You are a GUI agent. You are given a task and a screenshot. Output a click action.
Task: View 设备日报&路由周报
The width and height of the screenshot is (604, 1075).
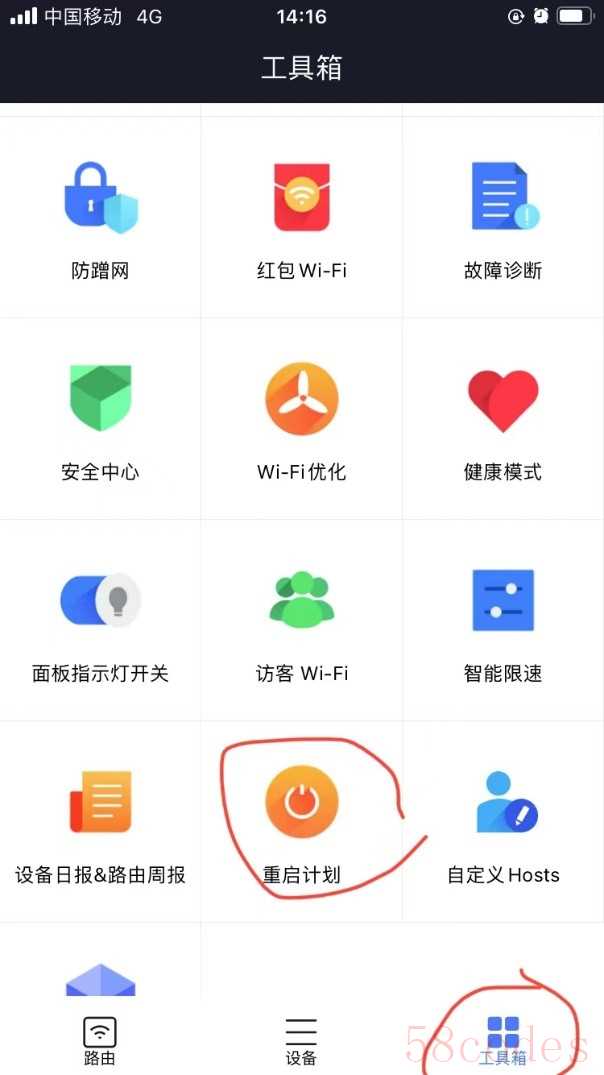pos(100,823)
